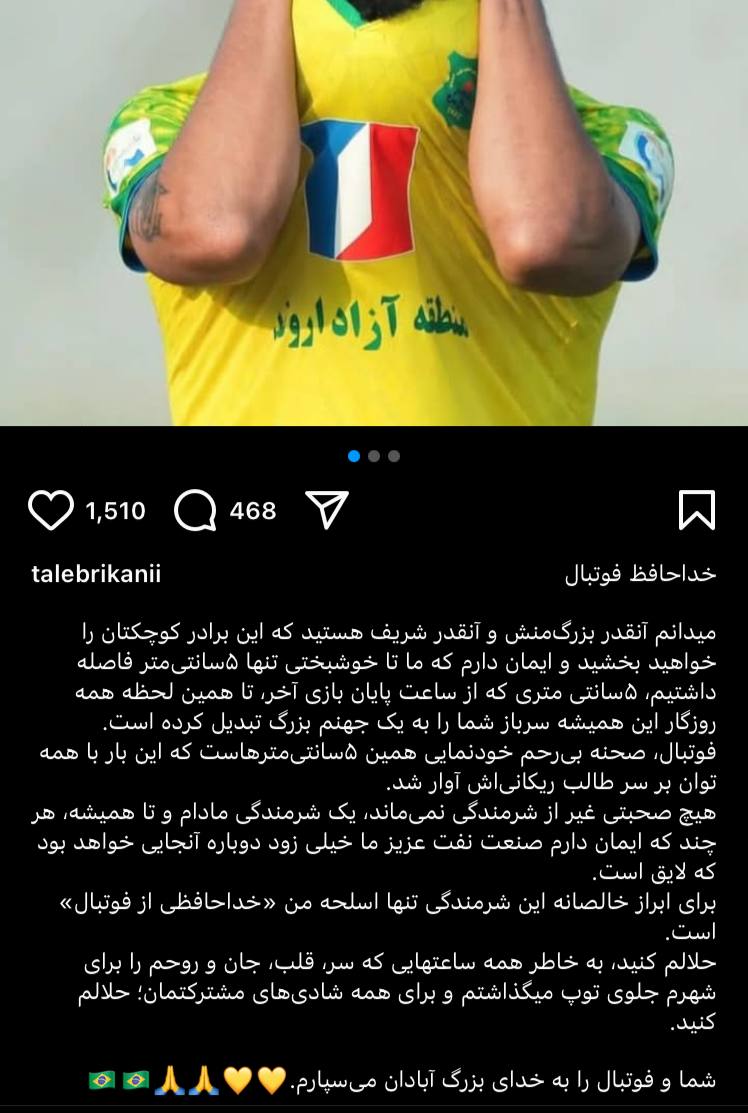748x1113 pixels.
Task: View the list of 1,510 likes
Action: click(115, 511)
